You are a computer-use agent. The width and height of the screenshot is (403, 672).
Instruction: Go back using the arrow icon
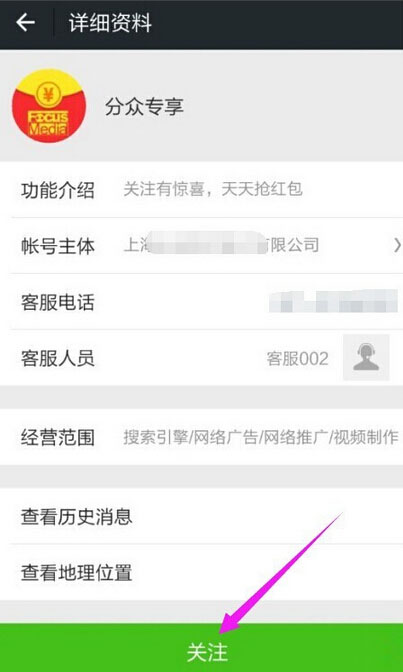click(25, 22)
